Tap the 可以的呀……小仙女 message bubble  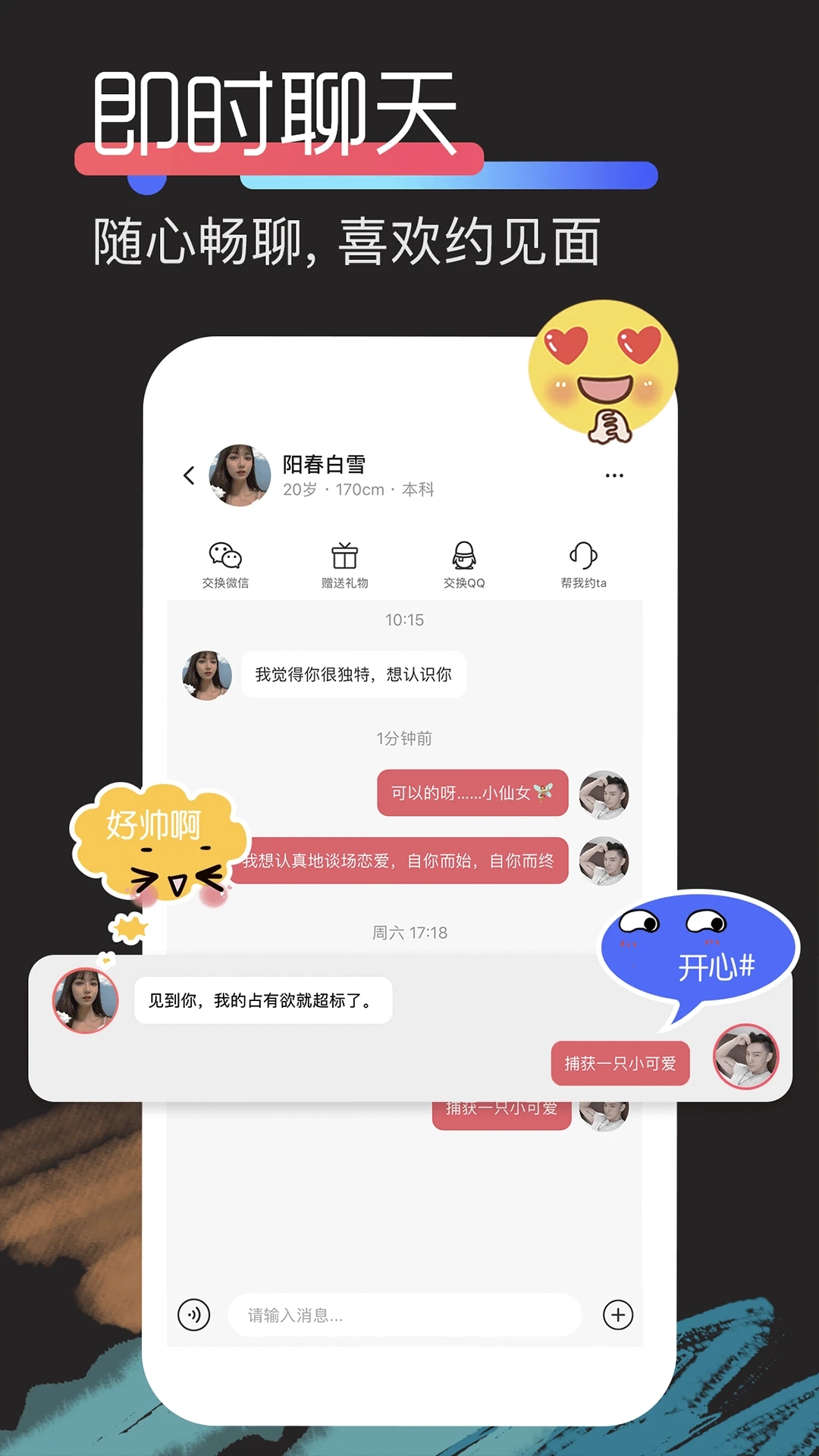[472, 793]
